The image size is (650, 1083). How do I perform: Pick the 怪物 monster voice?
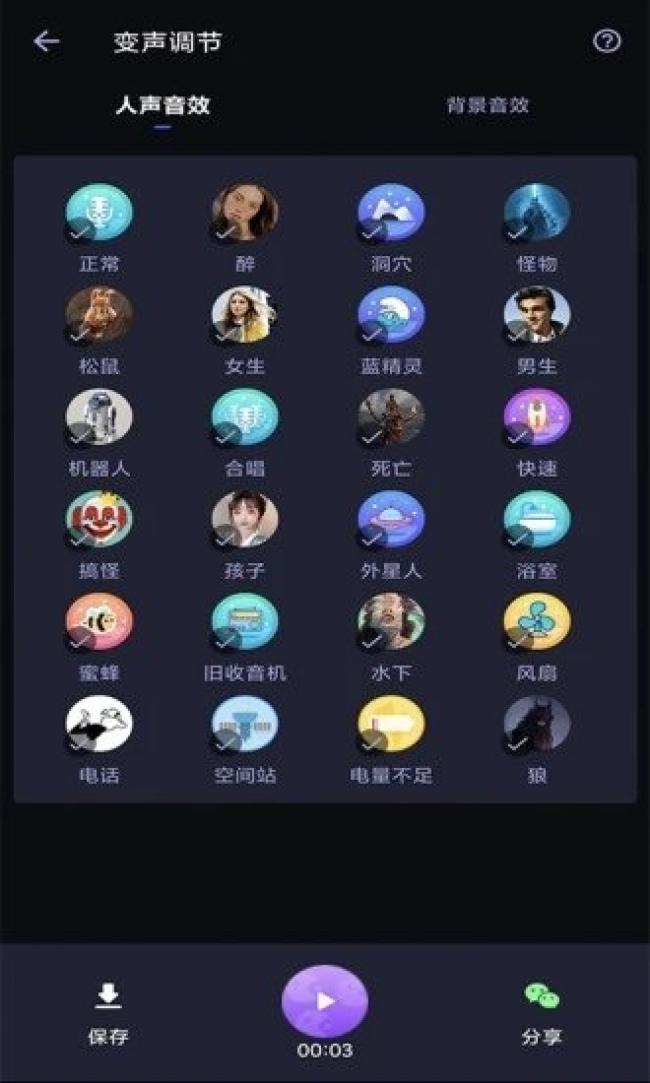pyautogui.click(x=537, y=213)
